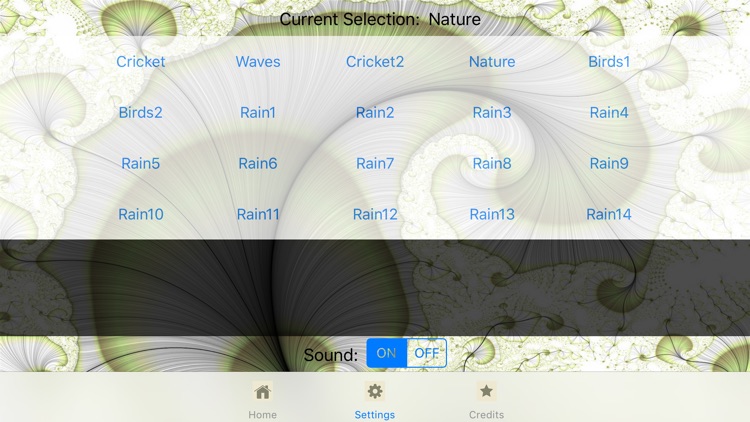This screenshot has height=422, width=750.
Task: Switch sound OFF
Action: pos(427,353)
